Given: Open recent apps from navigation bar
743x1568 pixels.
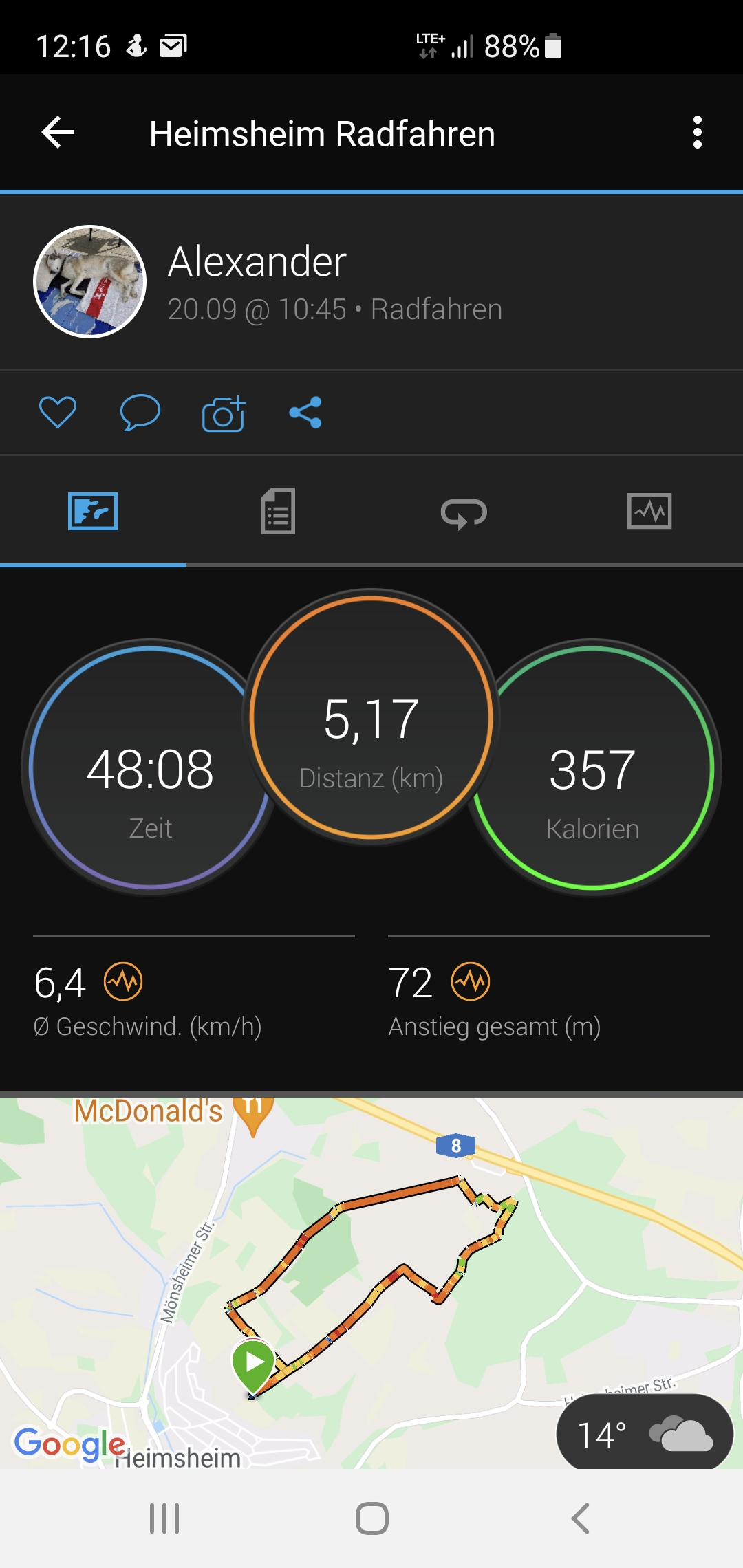Looking at the screenshot, I should click(164, 1518).
